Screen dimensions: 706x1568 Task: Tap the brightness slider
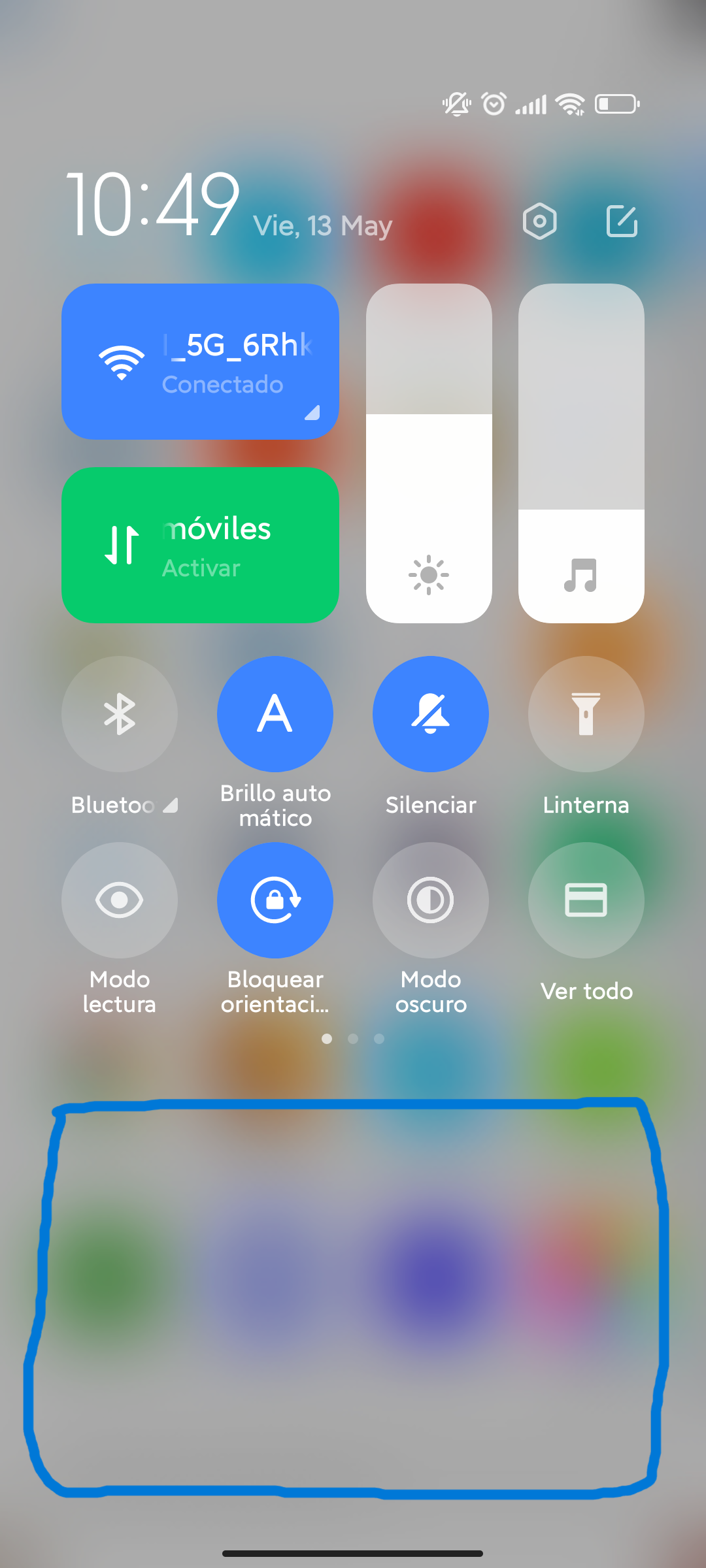pos(429,453)
